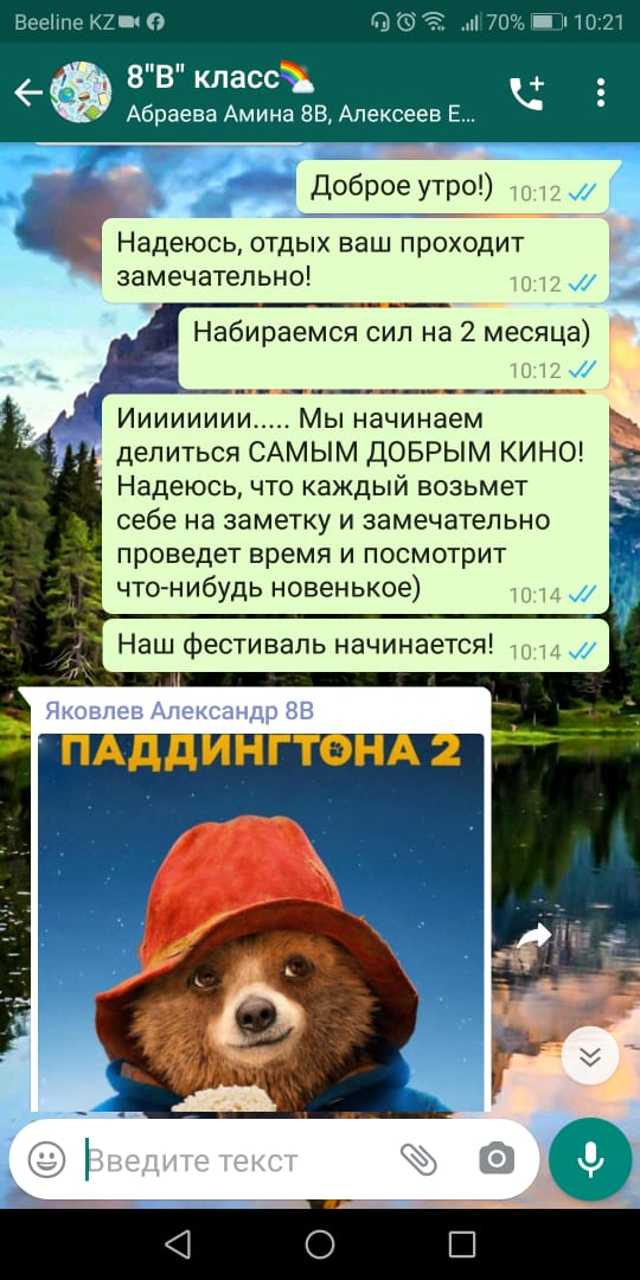
Task: Start a group call
Action: (x=527, y=93)
